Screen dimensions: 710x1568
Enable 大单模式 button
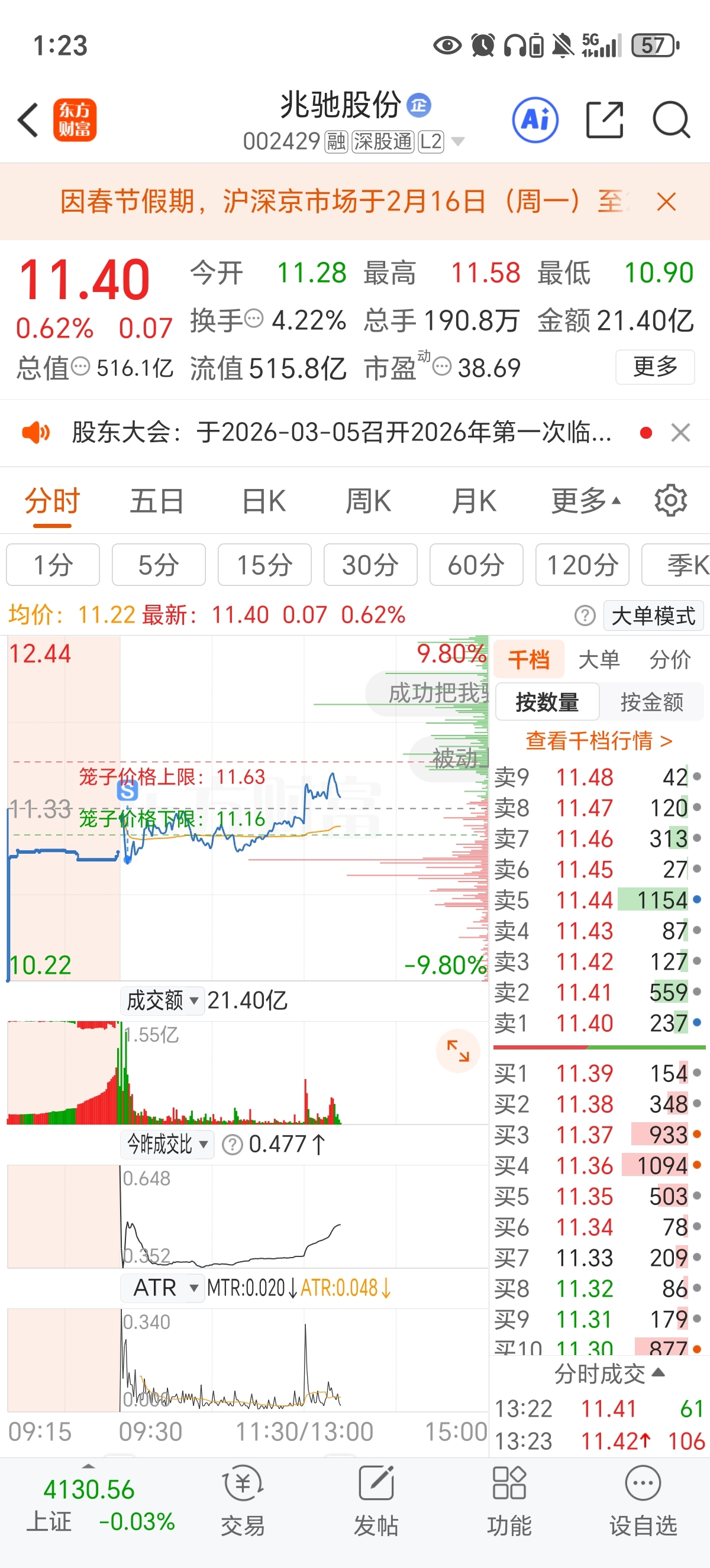pyautogui.click(x=653, y=615)
